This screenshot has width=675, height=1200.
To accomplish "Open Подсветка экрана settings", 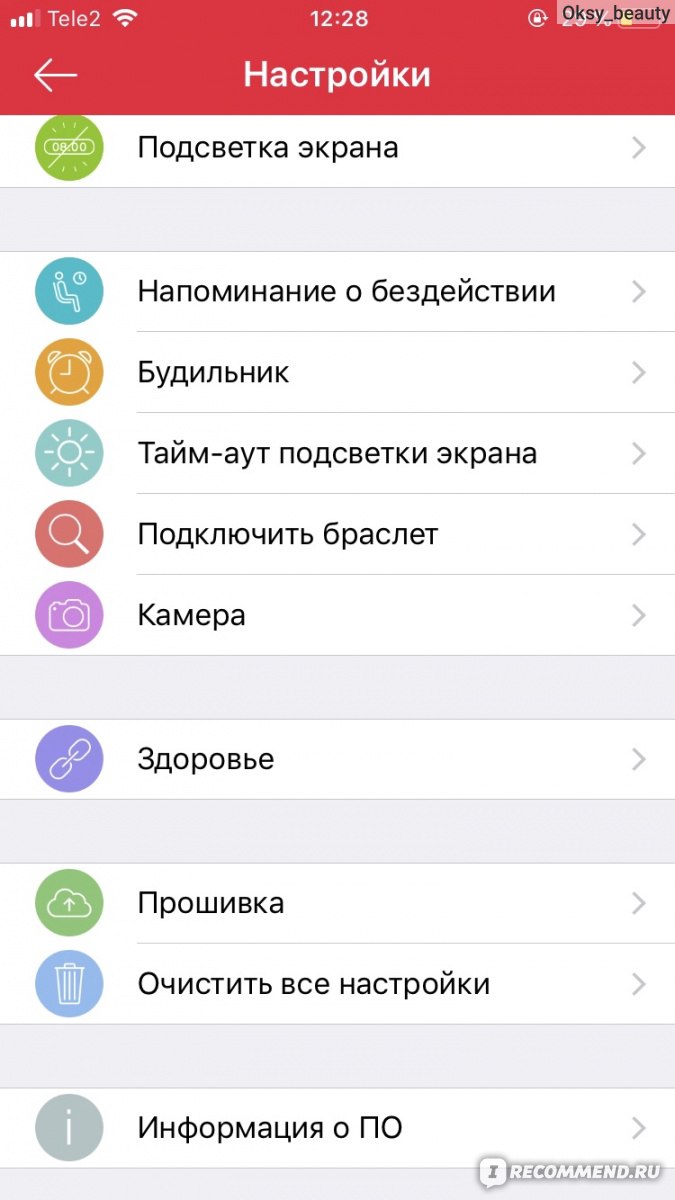I will tap(337, 148).
